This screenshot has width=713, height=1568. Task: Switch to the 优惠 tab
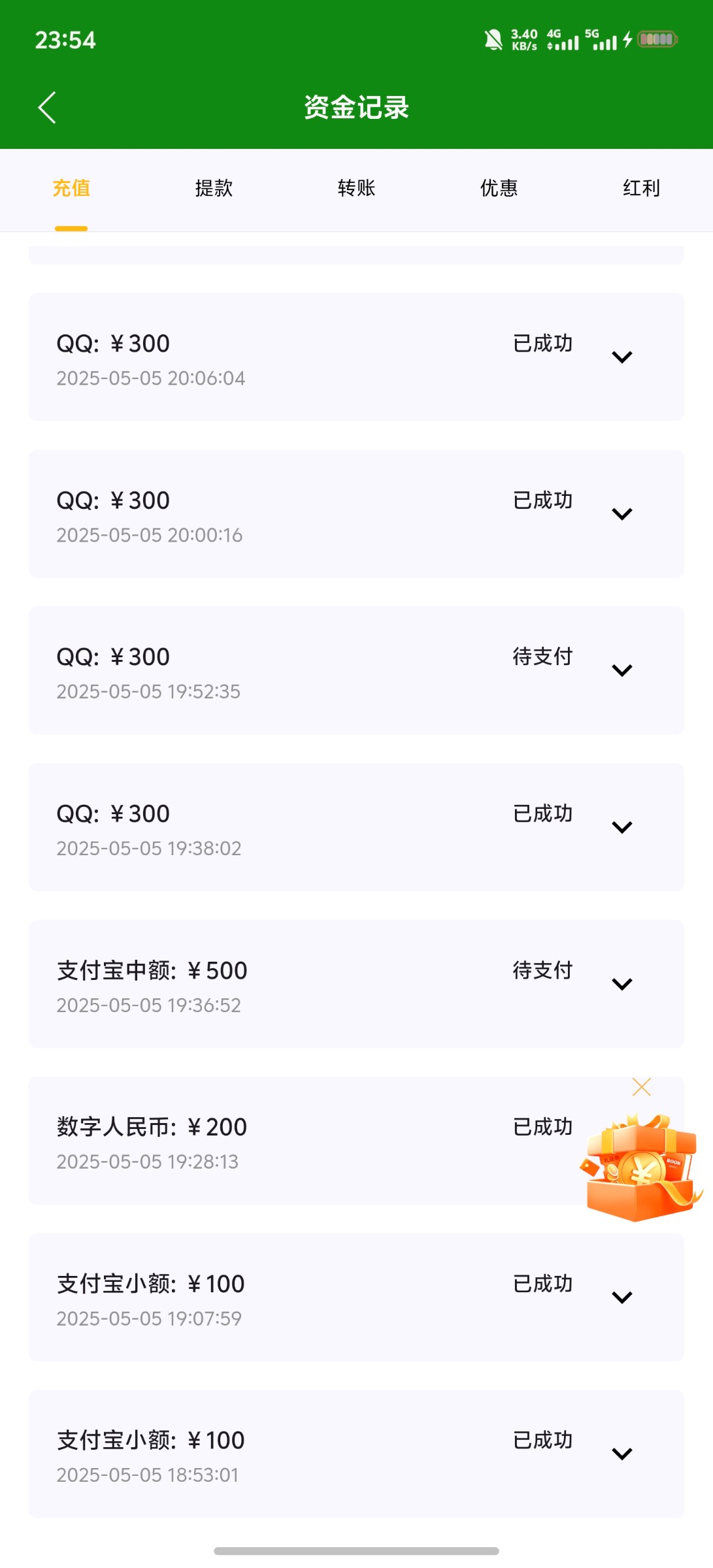[499, 188]
